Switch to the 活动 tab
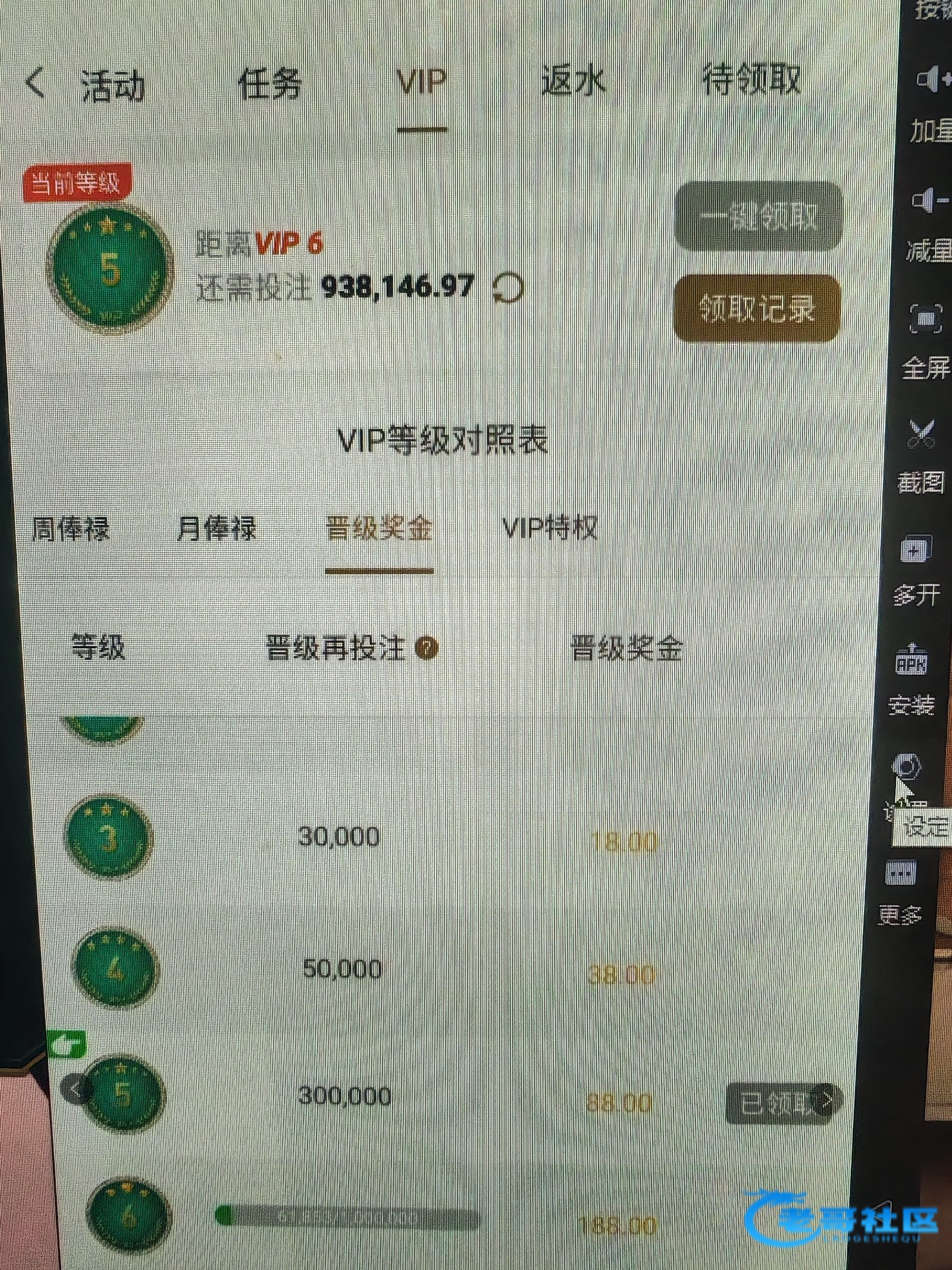The width and height of the screenshot is (952, 1270). [x=113, y=85]
